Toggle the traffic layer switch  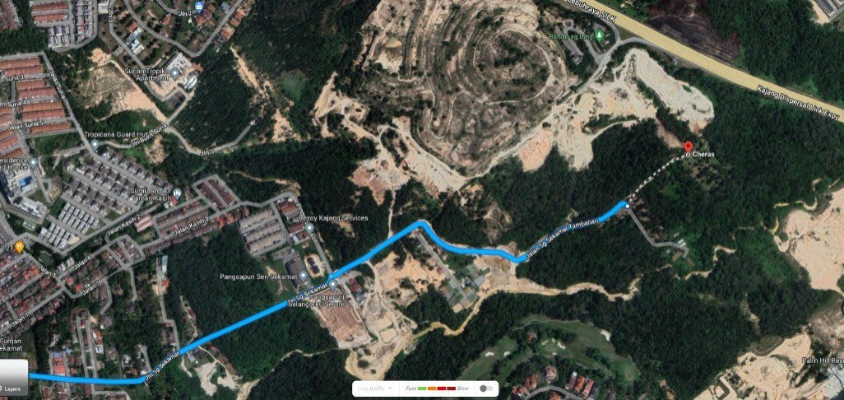pyautogui.click(x=487, y=388)
